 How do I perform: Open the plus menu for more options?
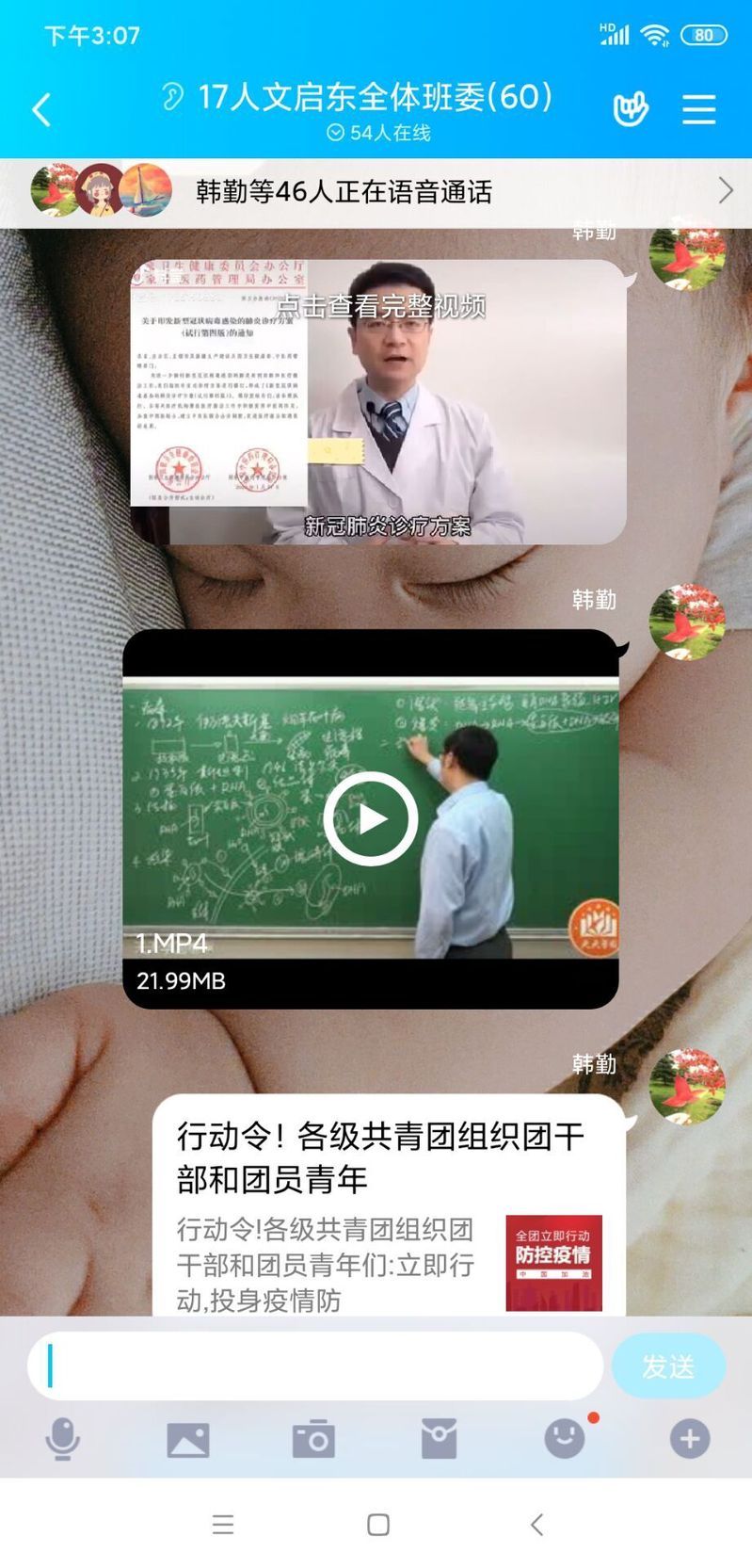tap(690, 1439)
